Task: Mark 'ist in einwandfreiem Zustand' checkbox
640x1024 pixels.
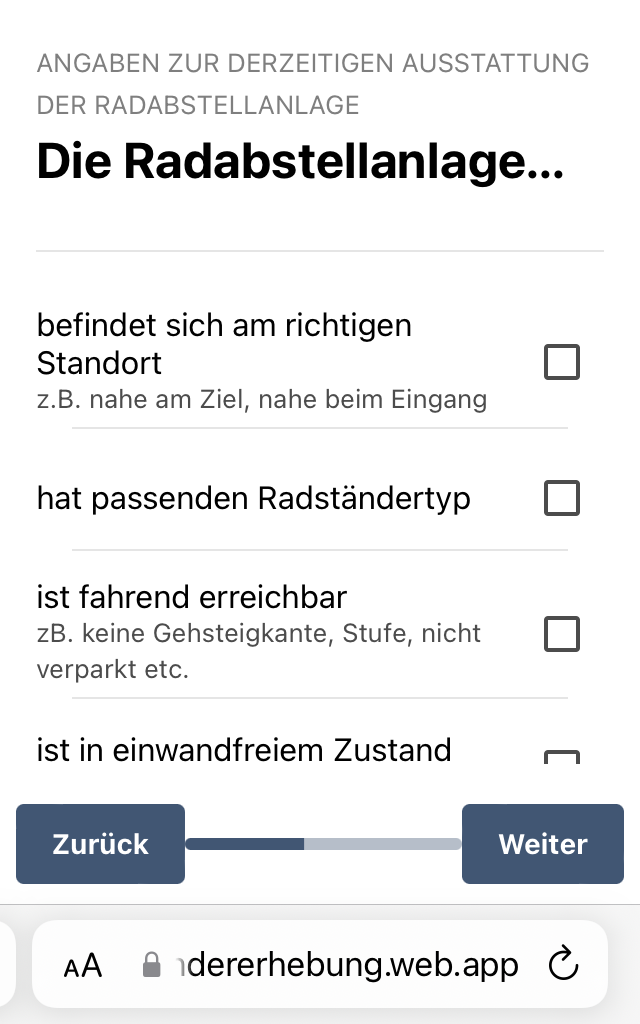Action: [561, 756]
